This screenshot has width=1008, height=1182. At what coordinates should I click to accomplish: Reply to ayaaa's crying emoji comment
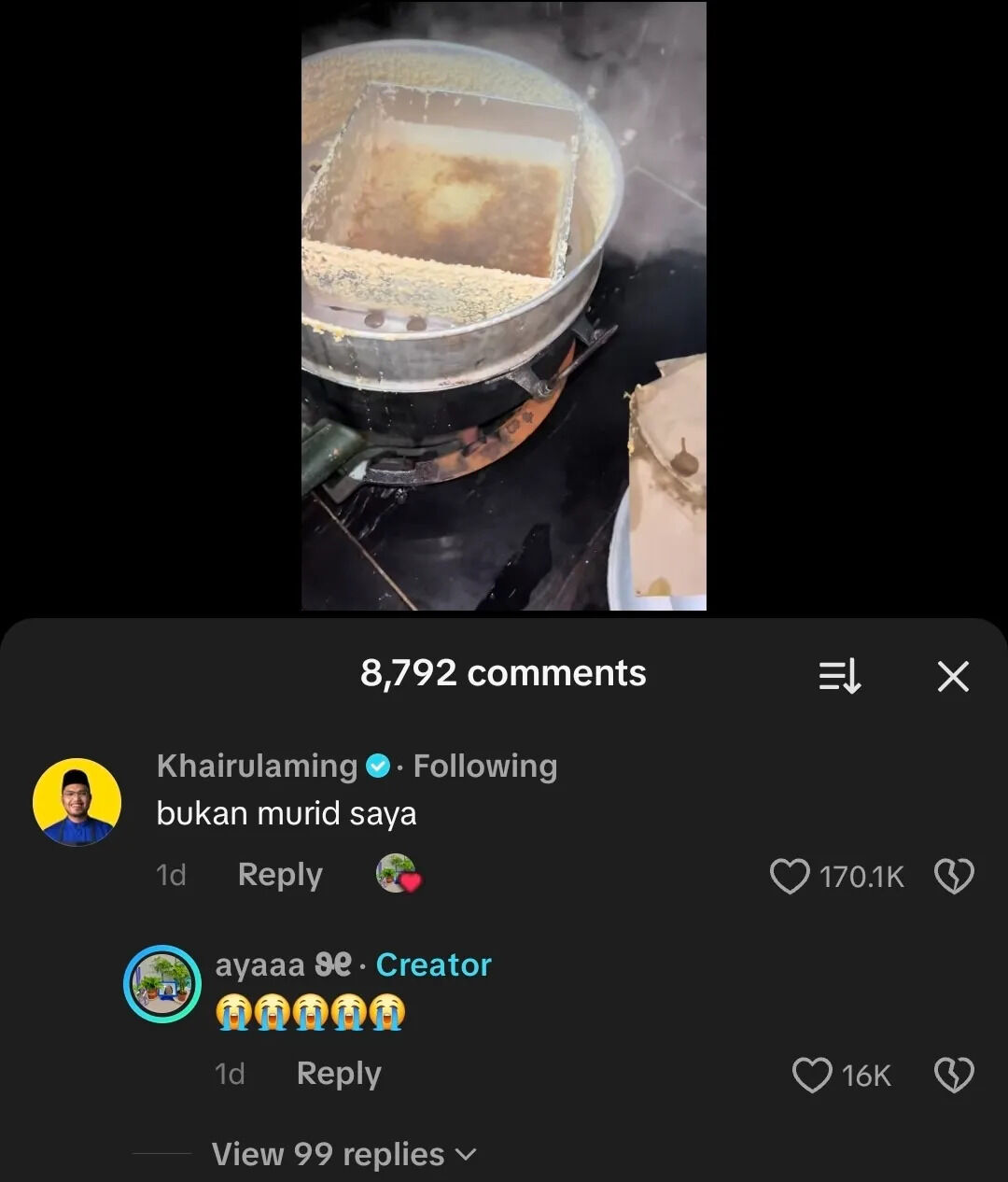pos(338,1074)
